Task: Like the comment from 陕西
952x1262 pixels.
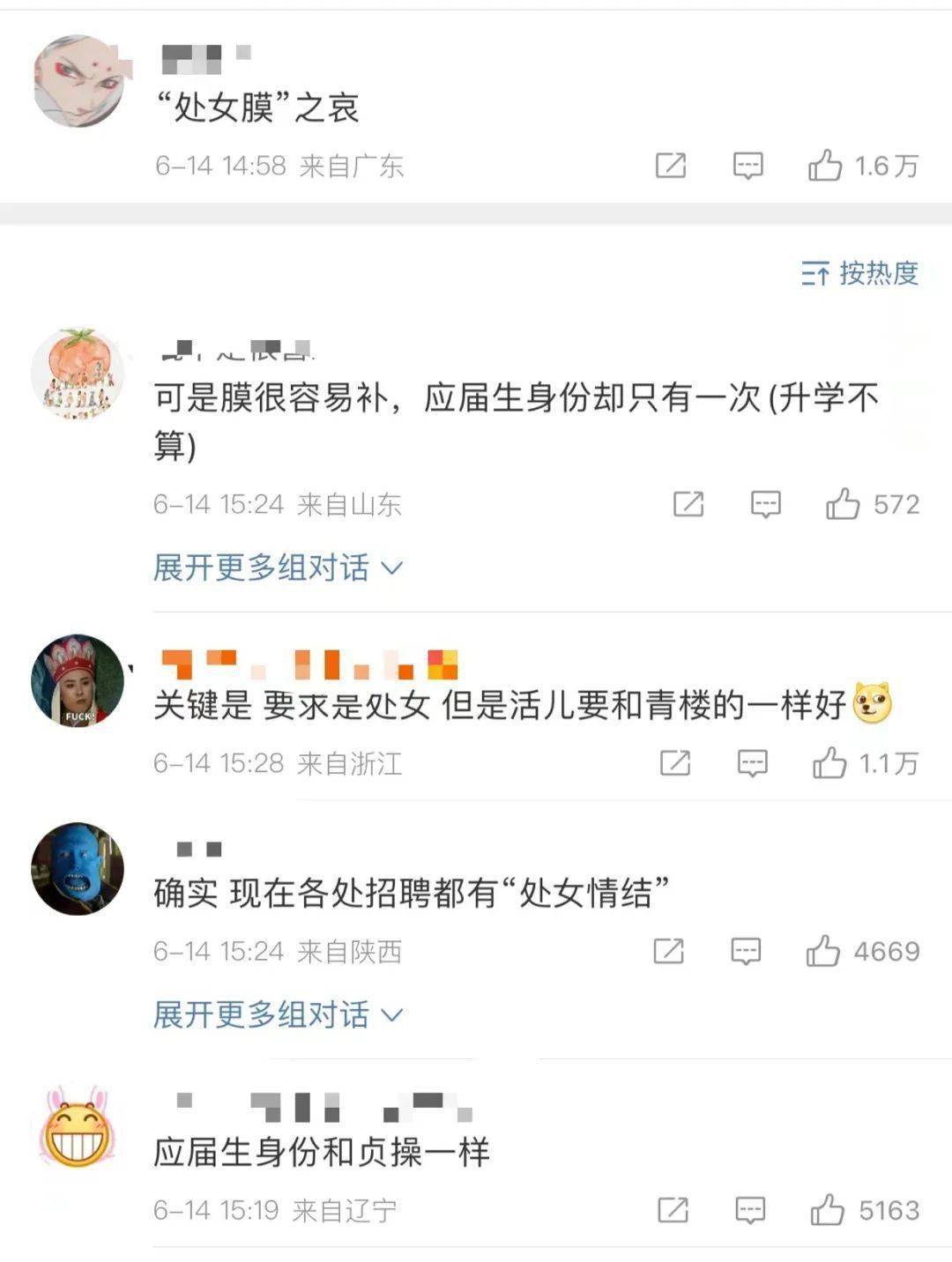Action: tap(823, 951)
